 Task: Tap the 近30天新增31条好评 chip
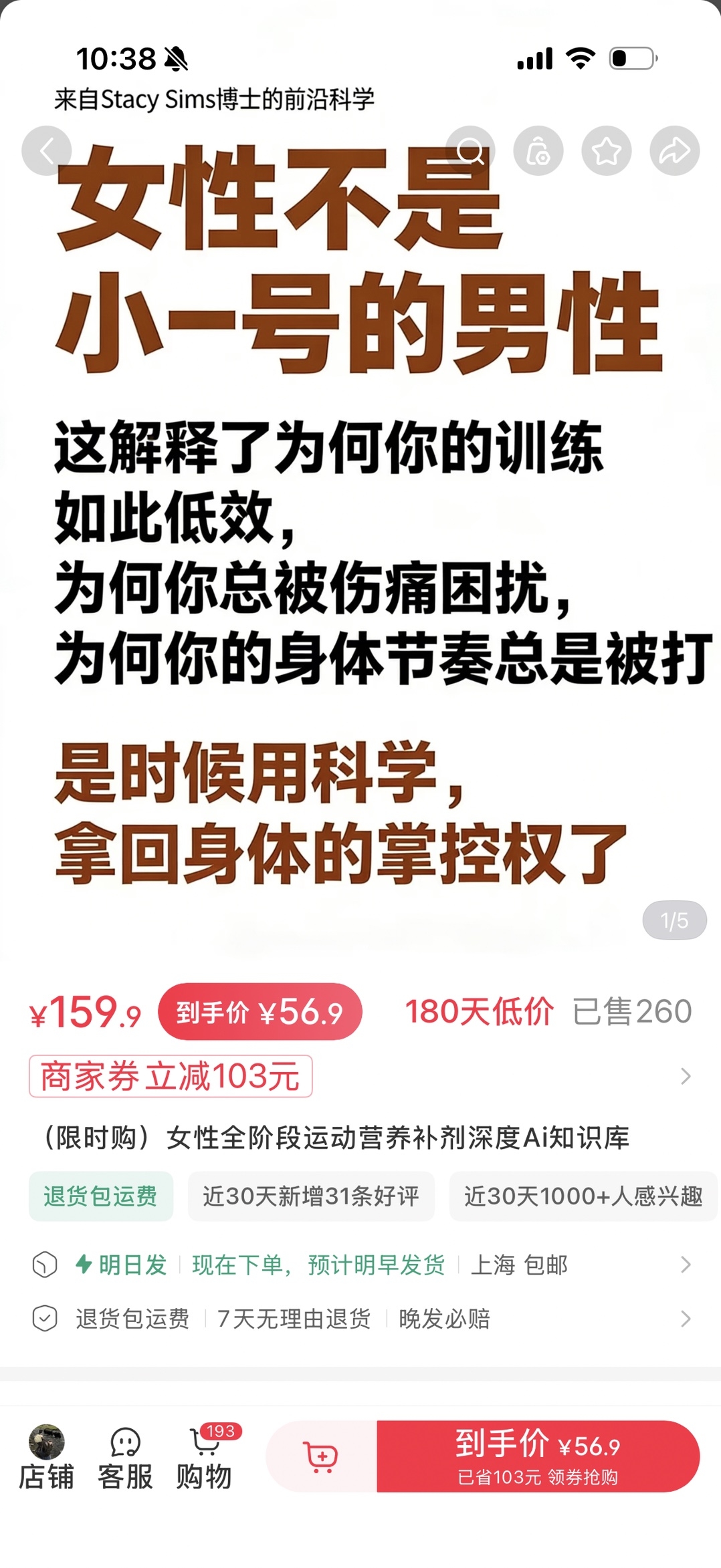point(311,1196)
